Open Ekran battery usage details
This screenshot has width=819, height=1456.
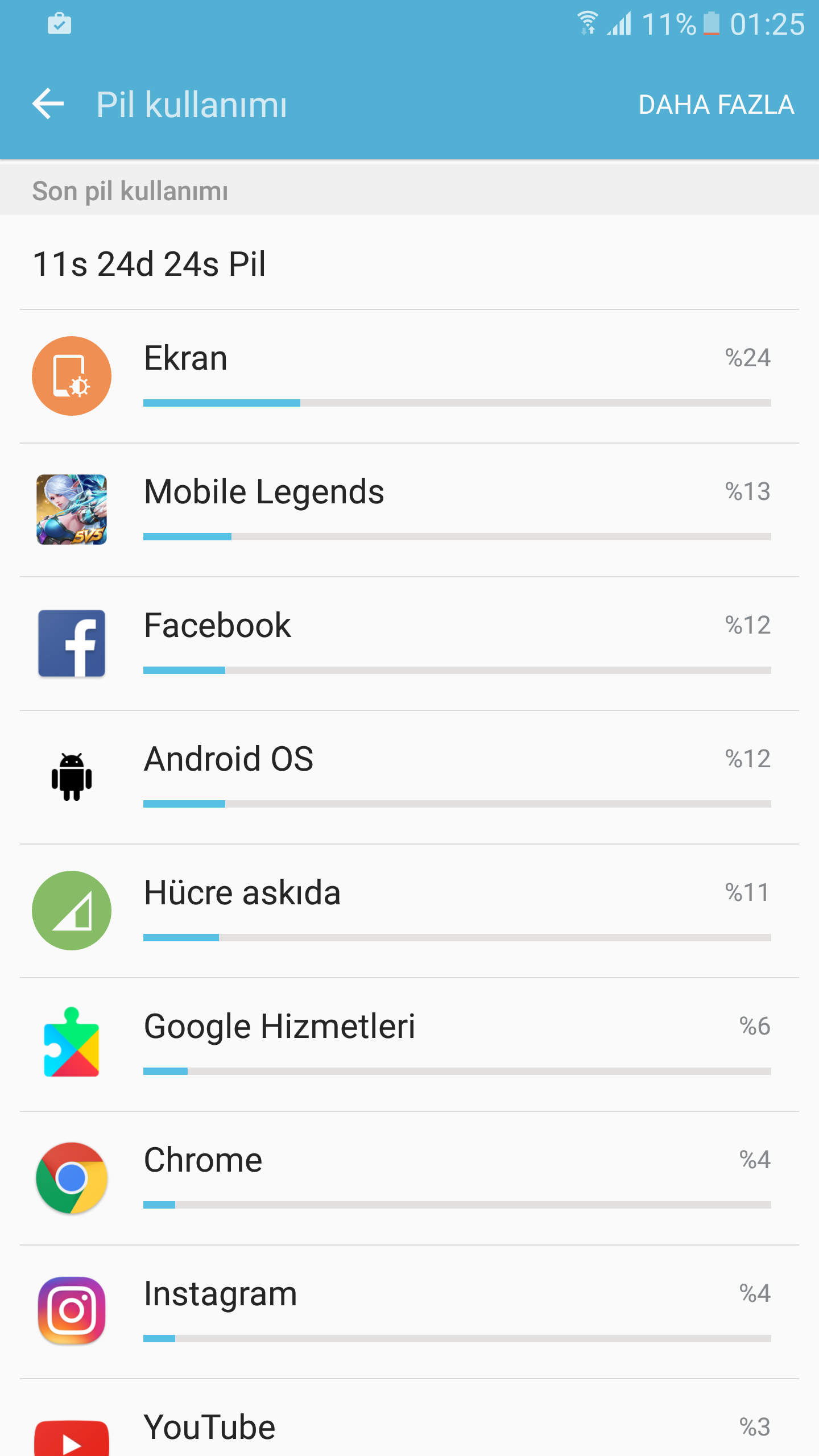409,376
